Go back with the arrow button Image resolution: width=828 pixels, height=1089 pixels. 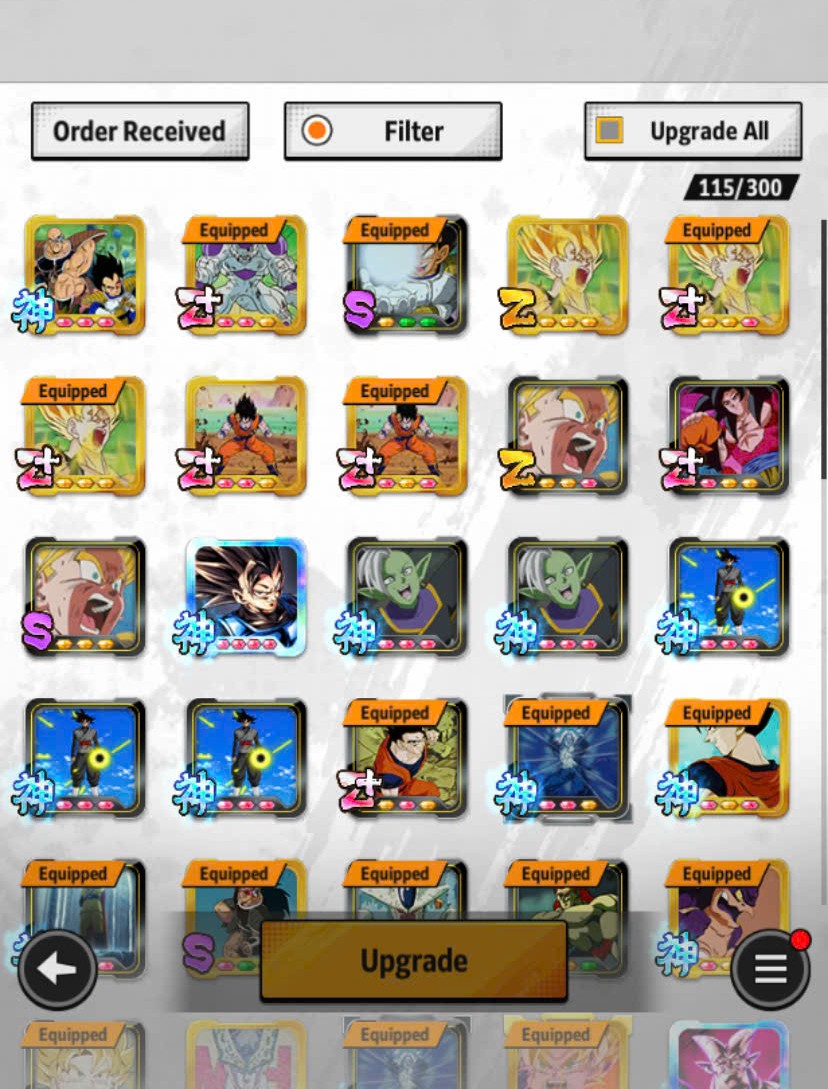tap(57, 970)
